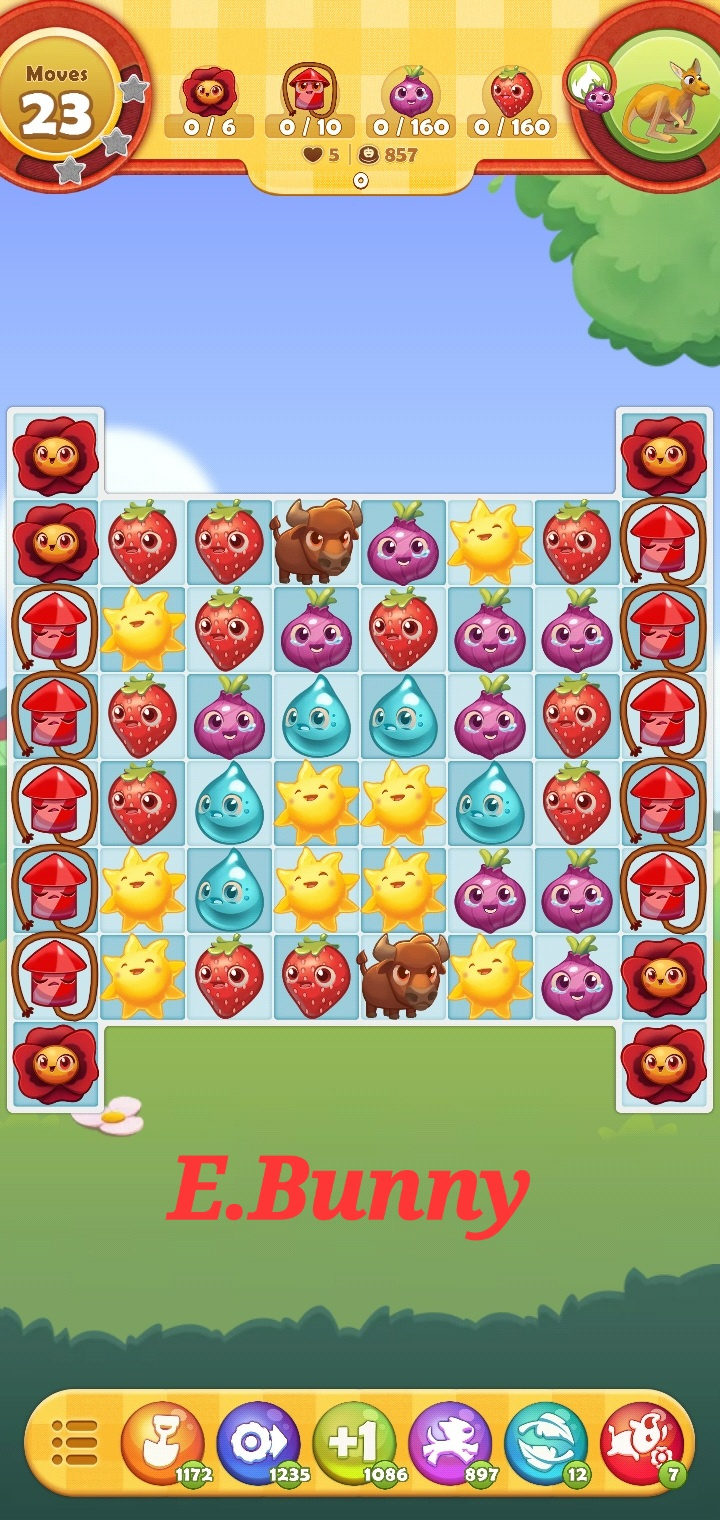Use the +1 booster showing 1086
The image size is (720, 1520).
click(354, 1443)
